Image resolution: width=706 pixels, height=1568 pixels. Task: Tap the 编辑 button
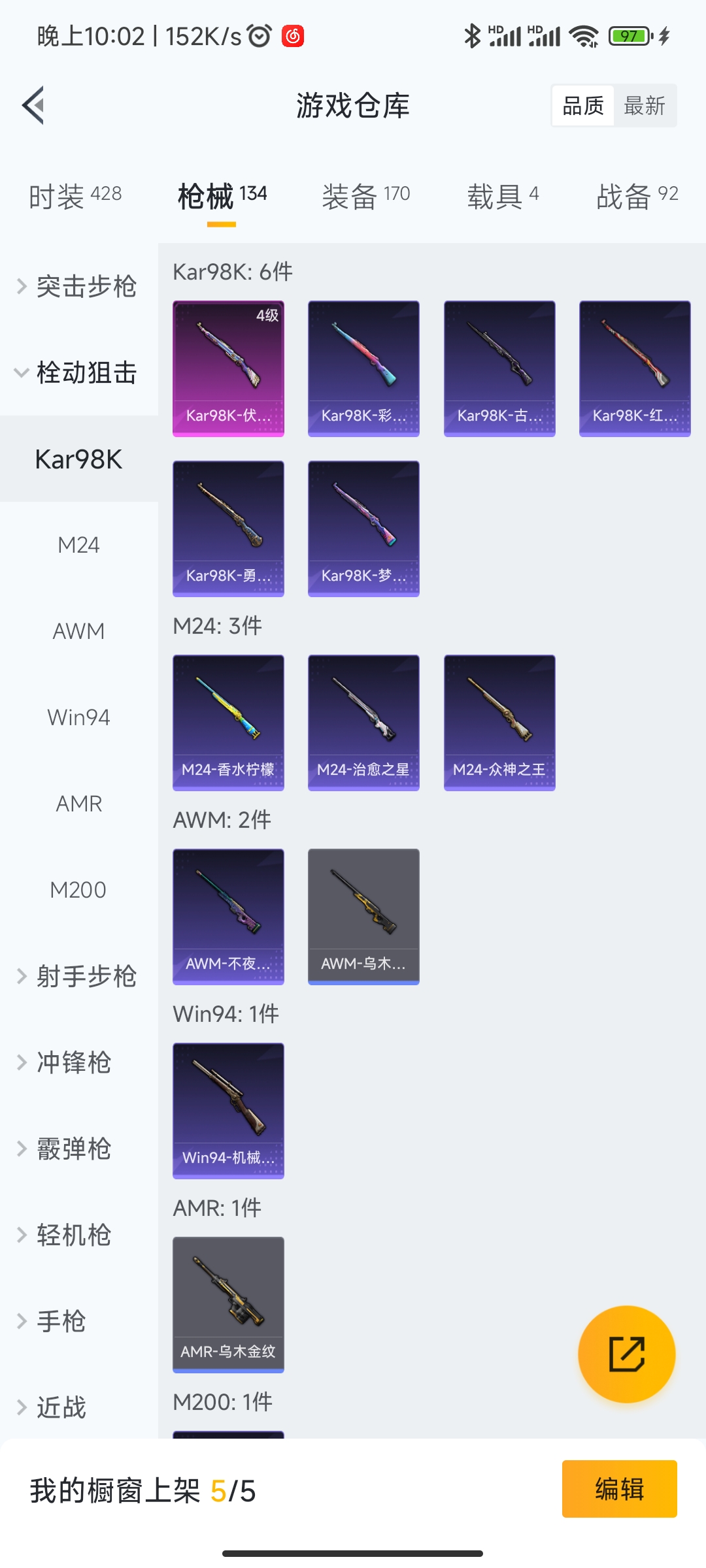point(619,1489)
